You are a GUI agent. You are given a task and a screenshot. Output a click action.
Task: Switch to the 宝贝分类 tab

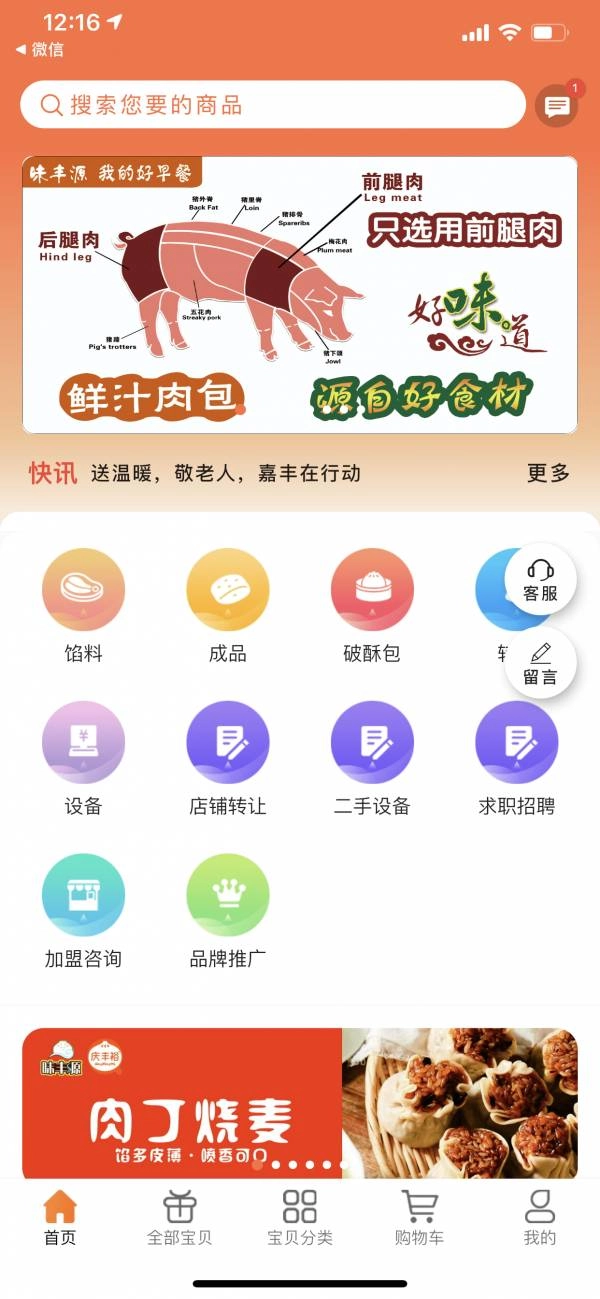click(300, 1217)
